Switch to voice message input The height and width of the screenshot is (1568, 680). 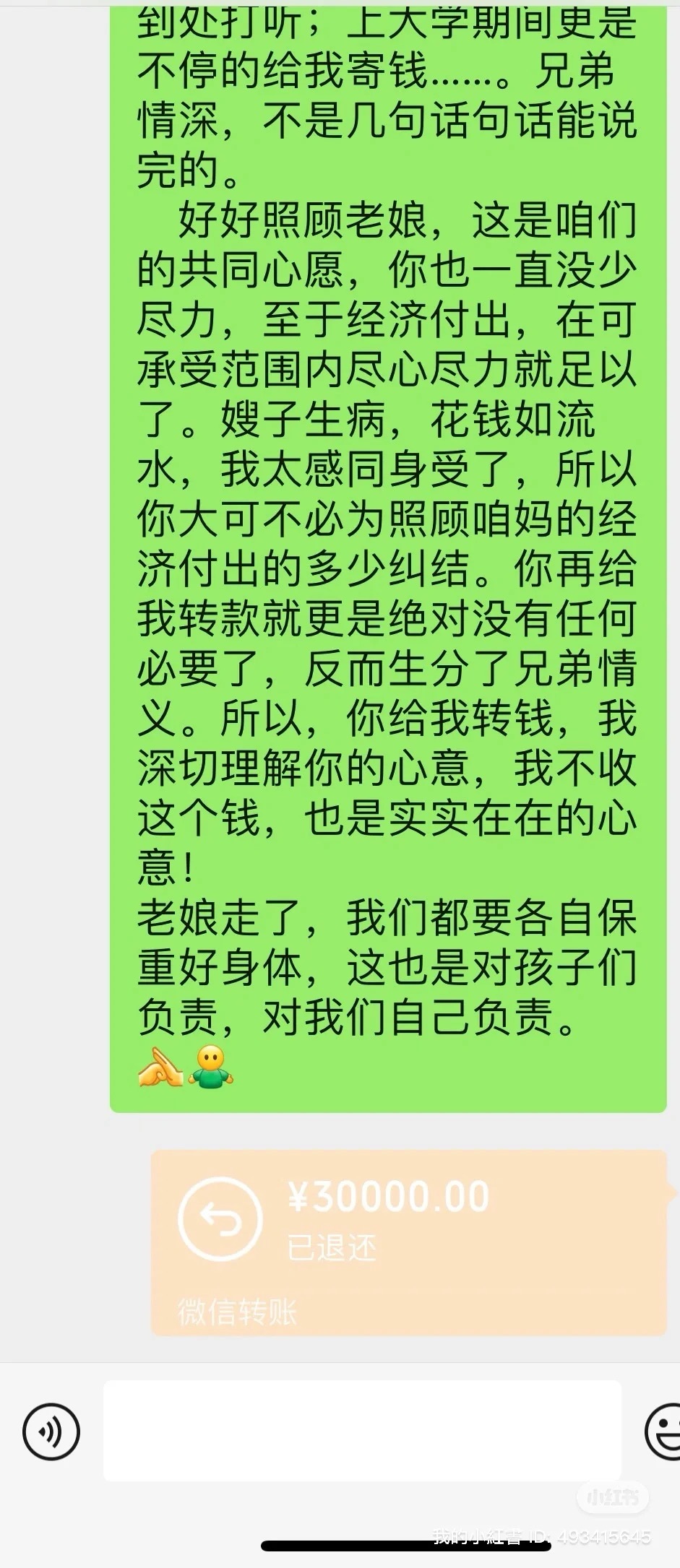coord(51,1431)
